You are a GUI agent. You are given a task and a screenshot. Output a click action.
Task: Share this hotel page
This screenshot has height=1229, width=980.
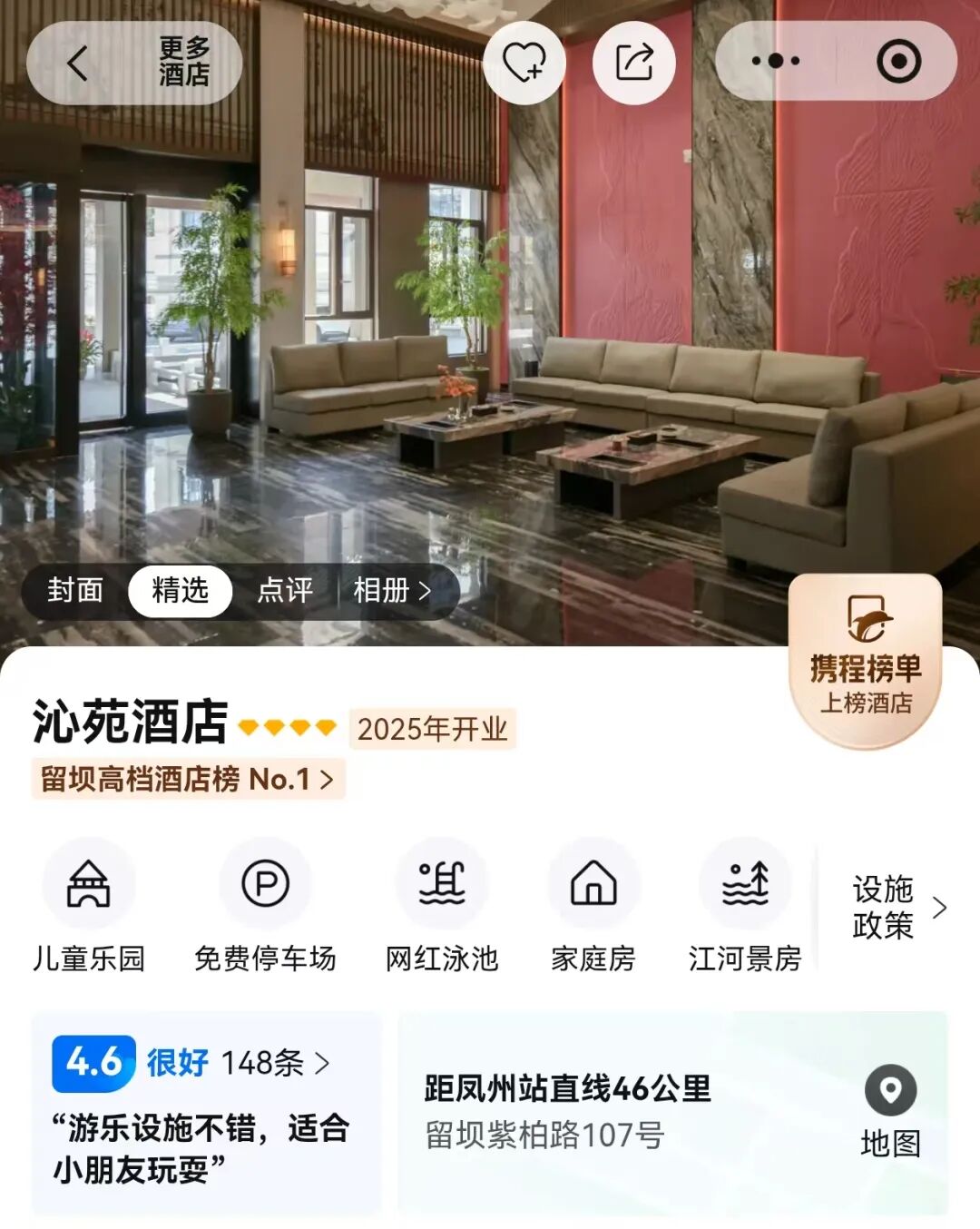(633, 63)
